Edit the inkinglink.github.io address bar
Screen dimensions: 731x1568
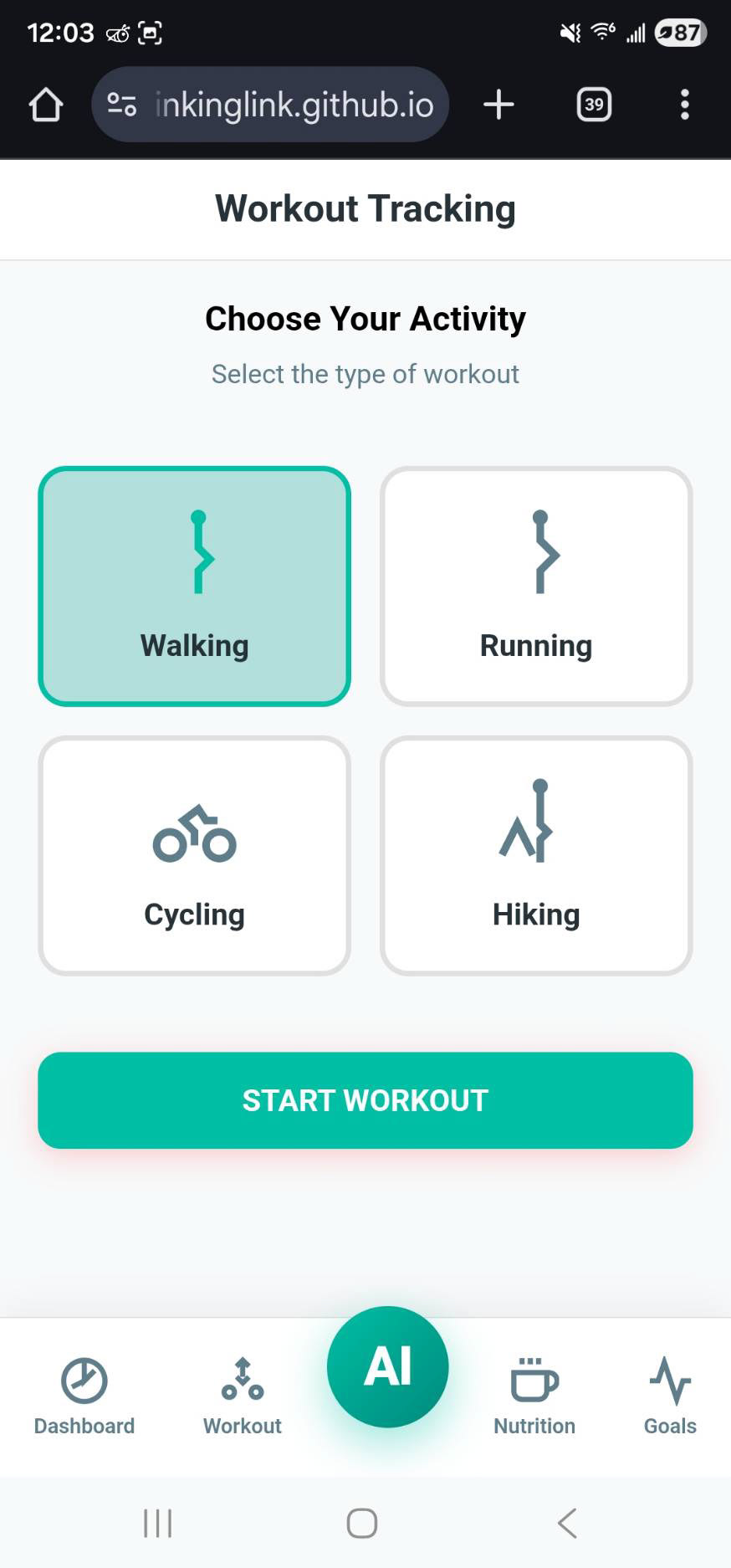pos(293,105)
